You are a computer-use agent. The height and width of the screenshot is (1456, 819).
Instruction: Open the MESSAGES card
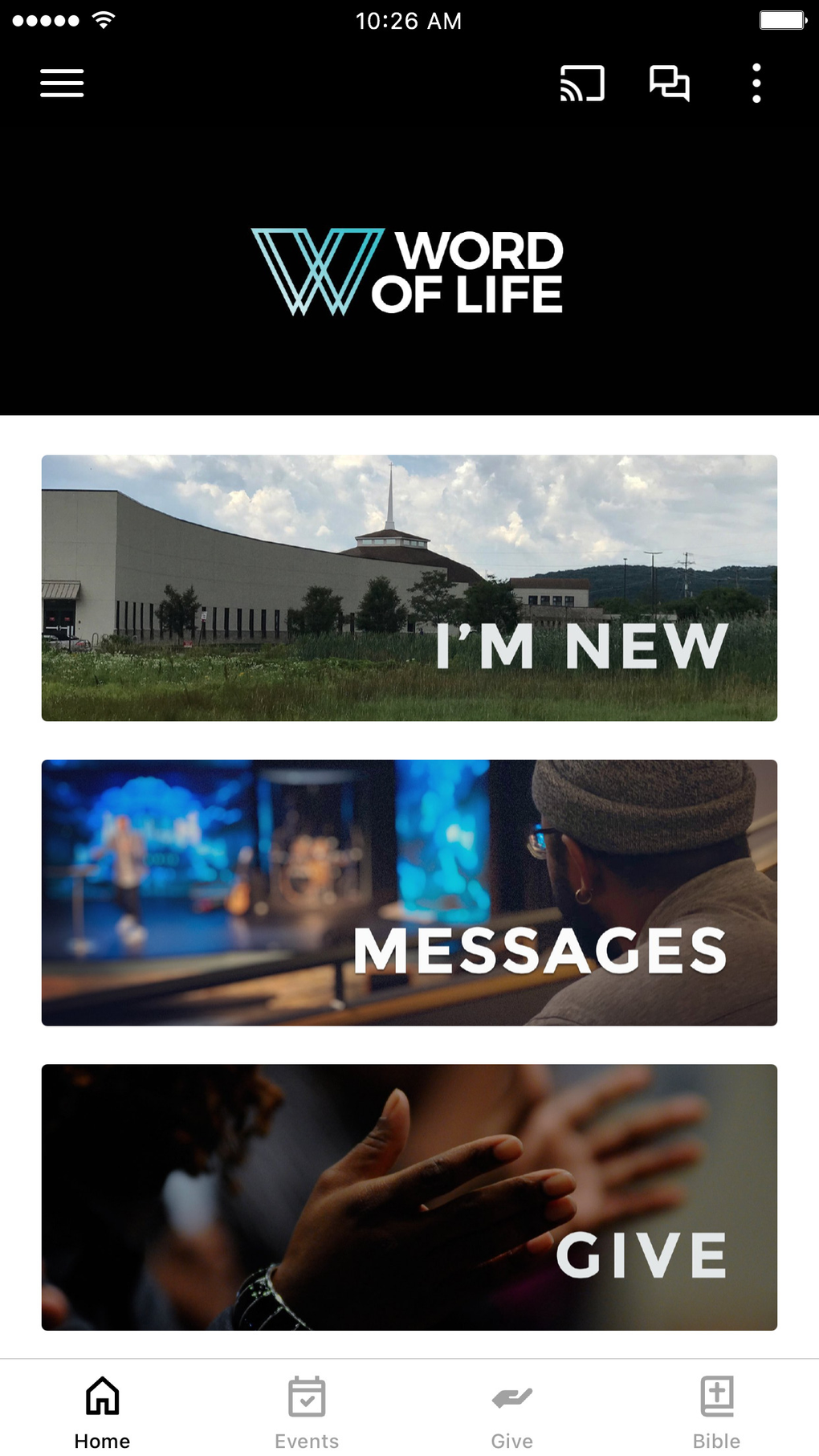pyautogui.click(x=409, y=892)
